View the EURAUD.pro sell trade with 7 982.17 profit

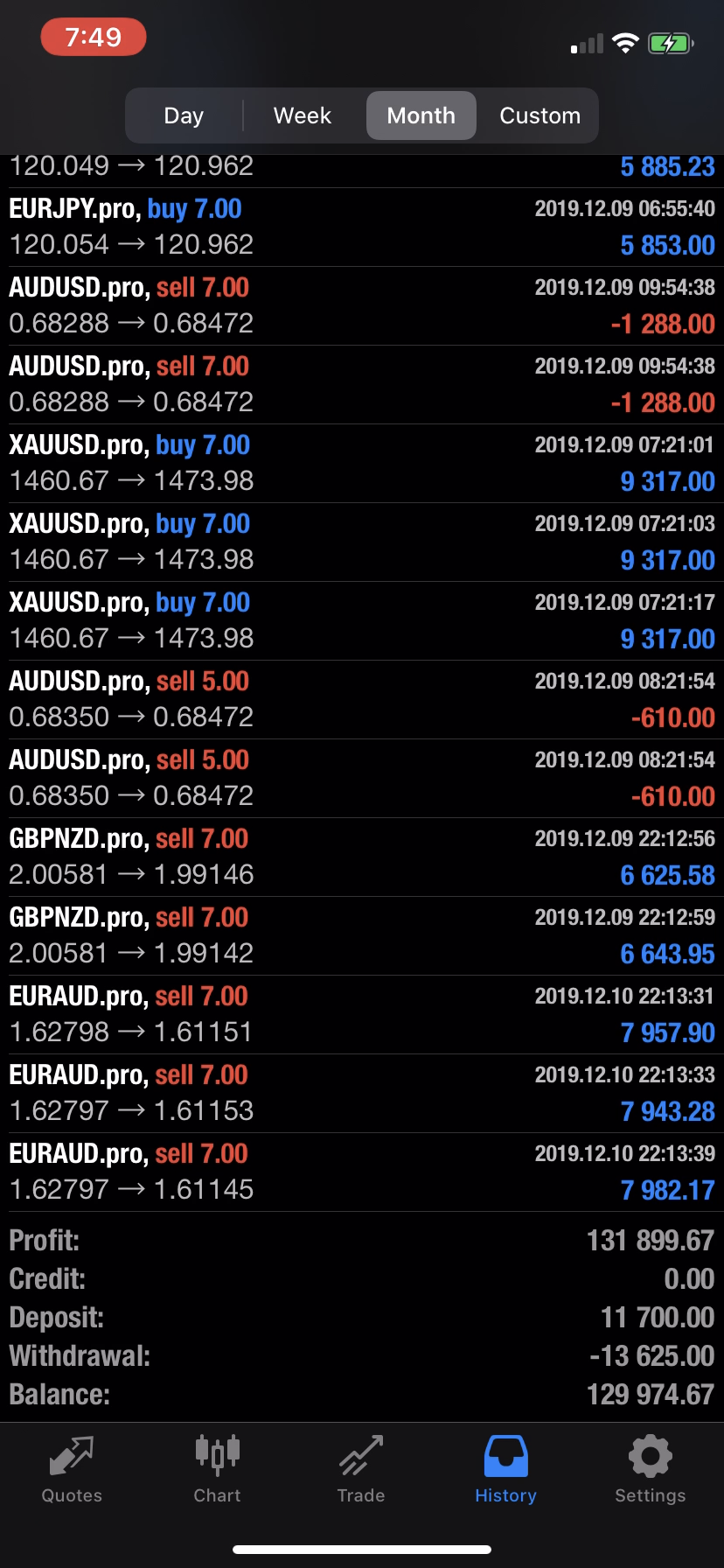pyautogui.click(x=362, y=1172)
